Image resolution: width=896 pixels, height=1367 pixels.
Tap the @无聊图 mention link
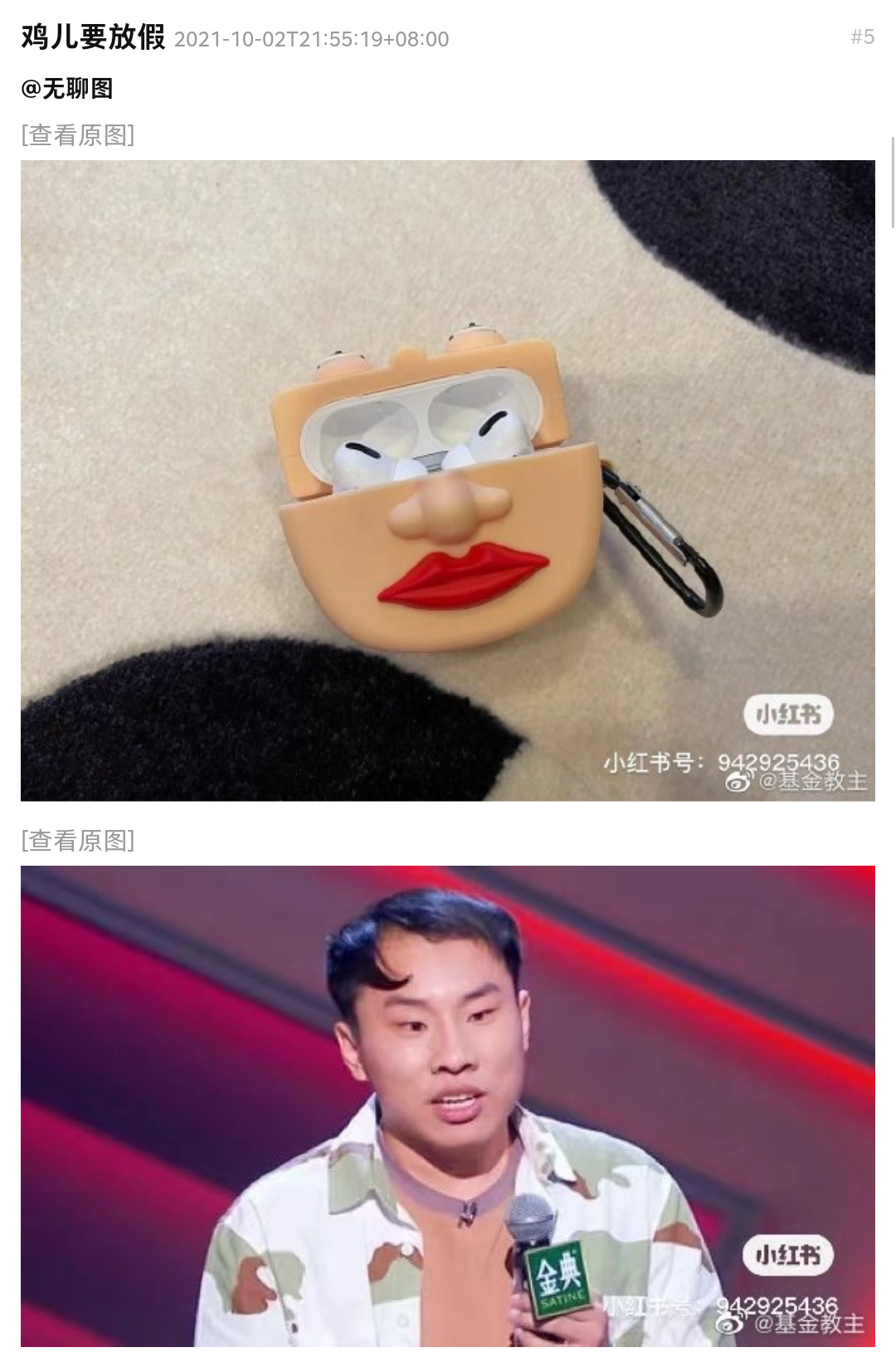pyautogui.click(x=67, y=88)
